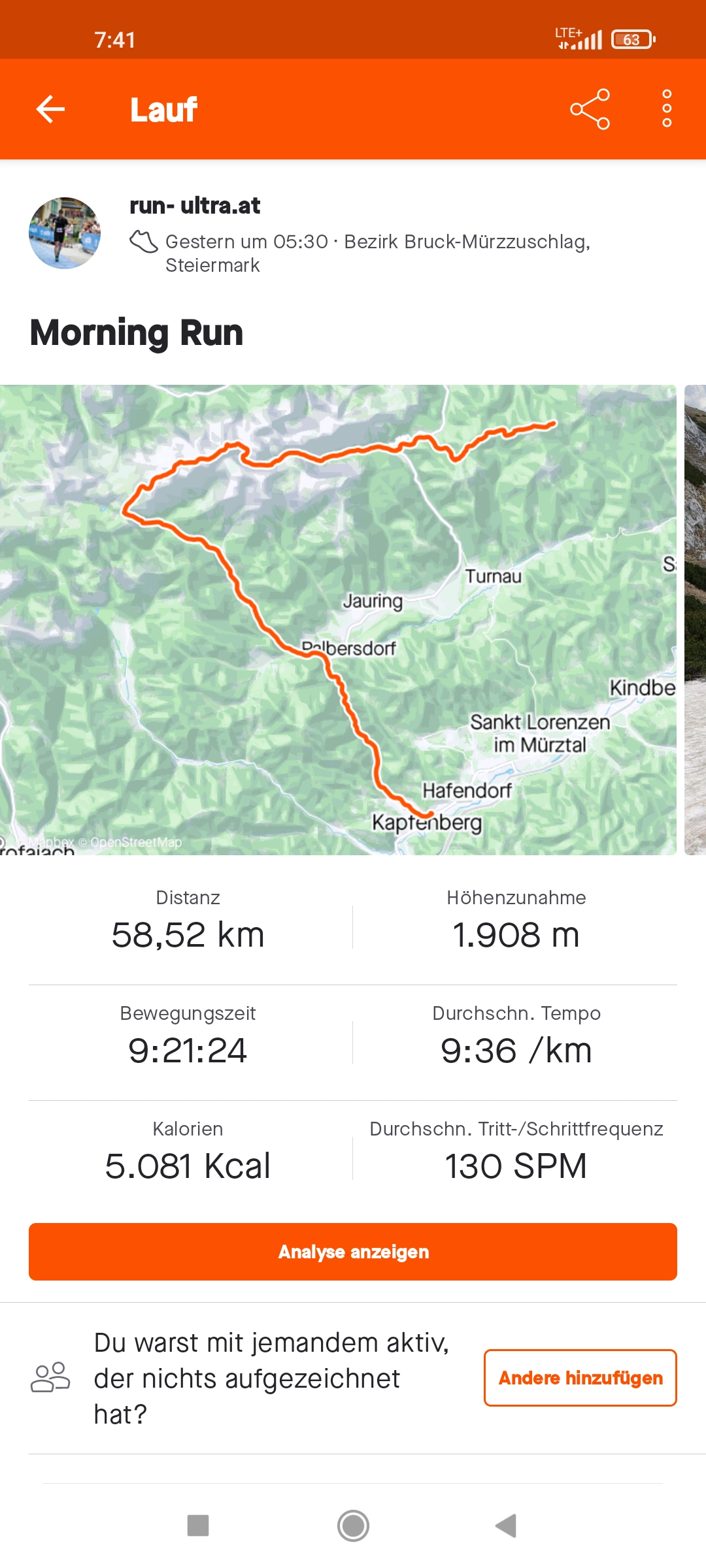Open run- ultra.at profile picture

[x=65, y=233]
